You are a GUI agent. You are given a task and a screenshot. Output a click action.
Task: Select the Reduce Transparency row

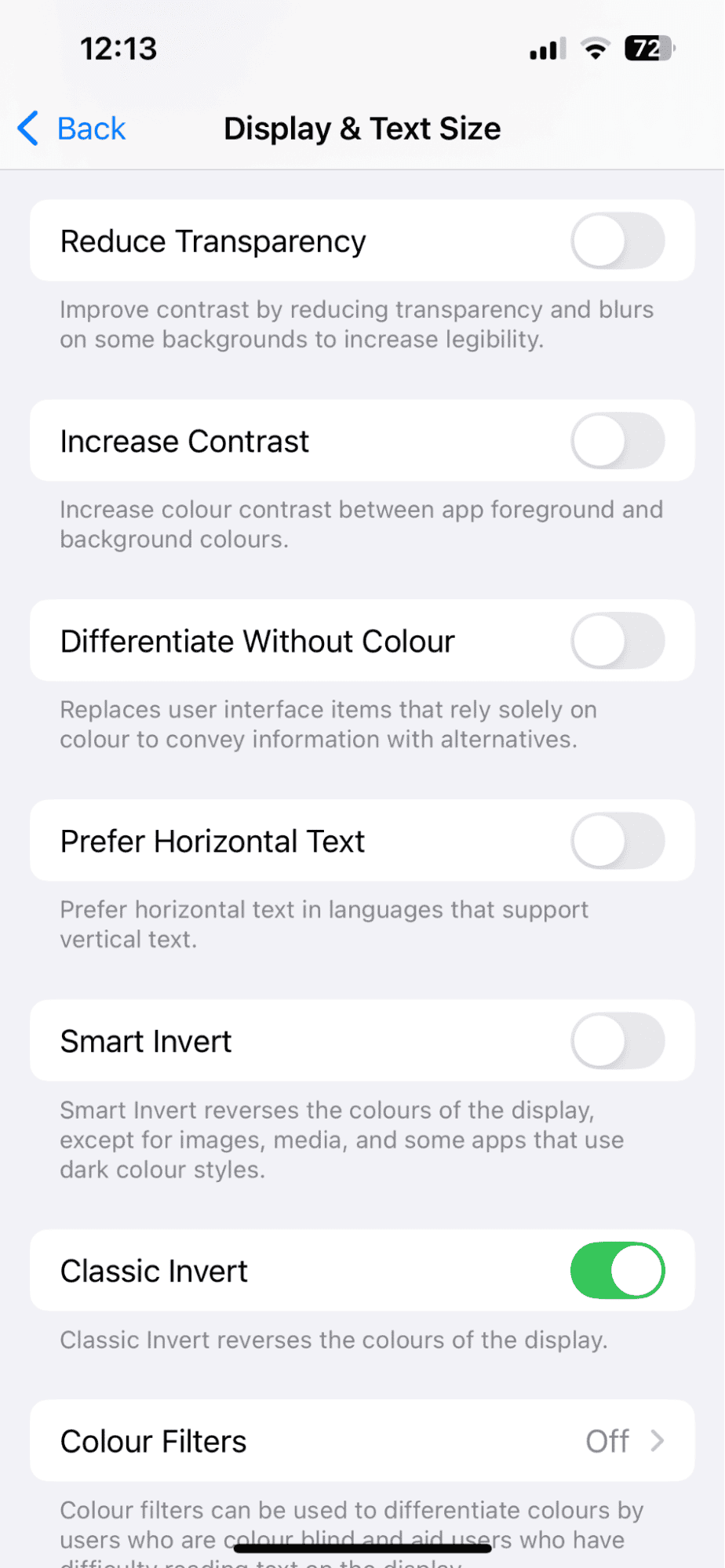pos(213,241)
